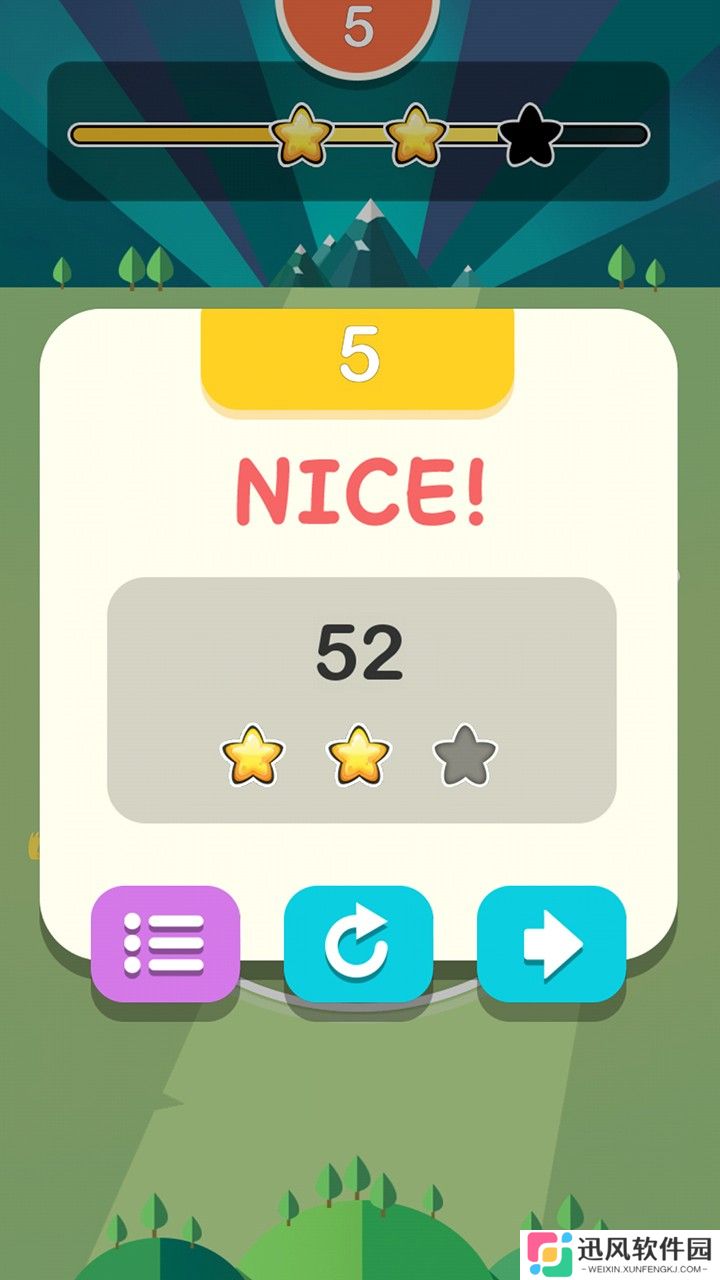Viewport: 720px width, 1280px height.
Task: Replay the level with the restart button
Action: 358,943
